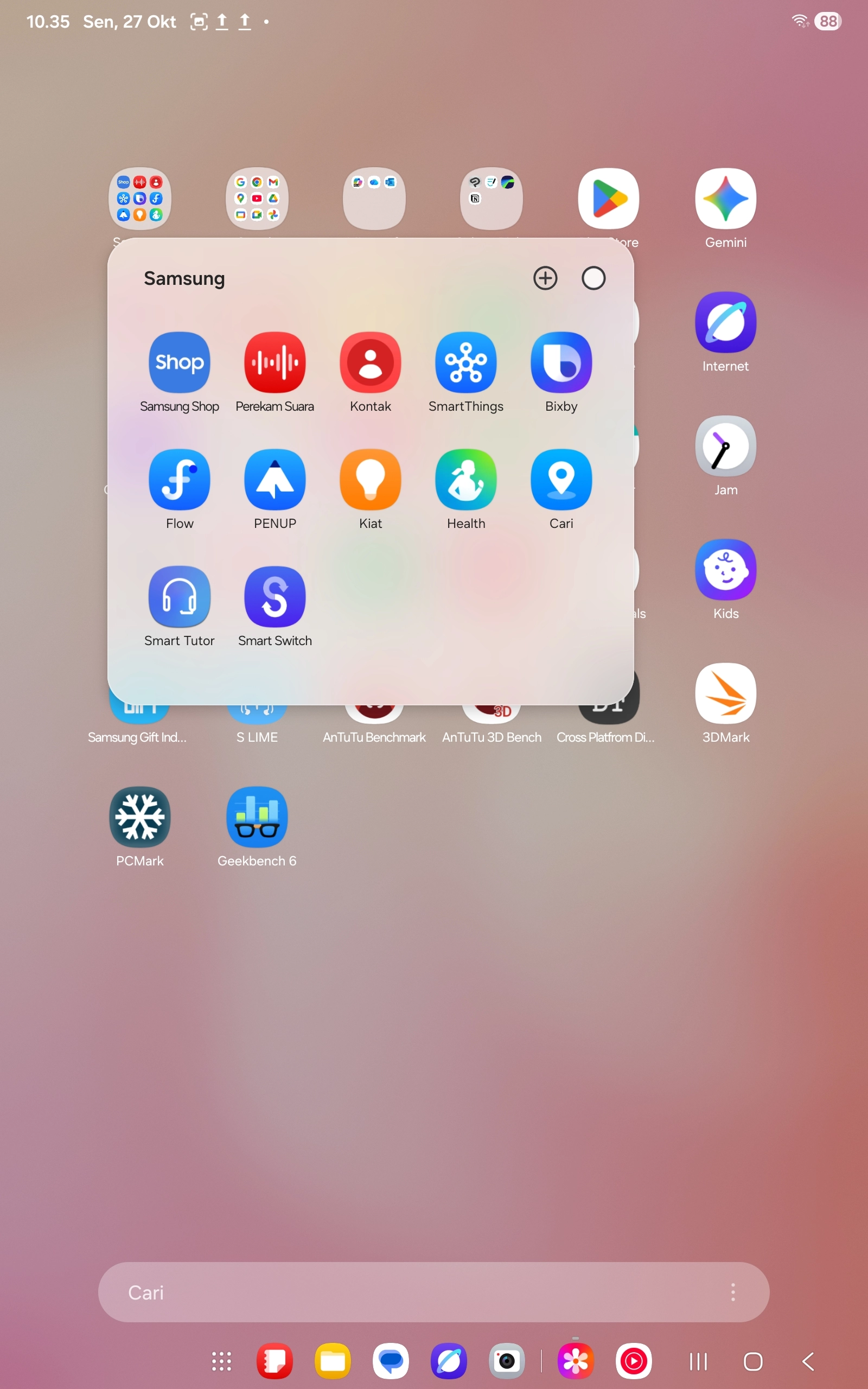
Task: Open folder color picker circle
Action: [593, 278]
